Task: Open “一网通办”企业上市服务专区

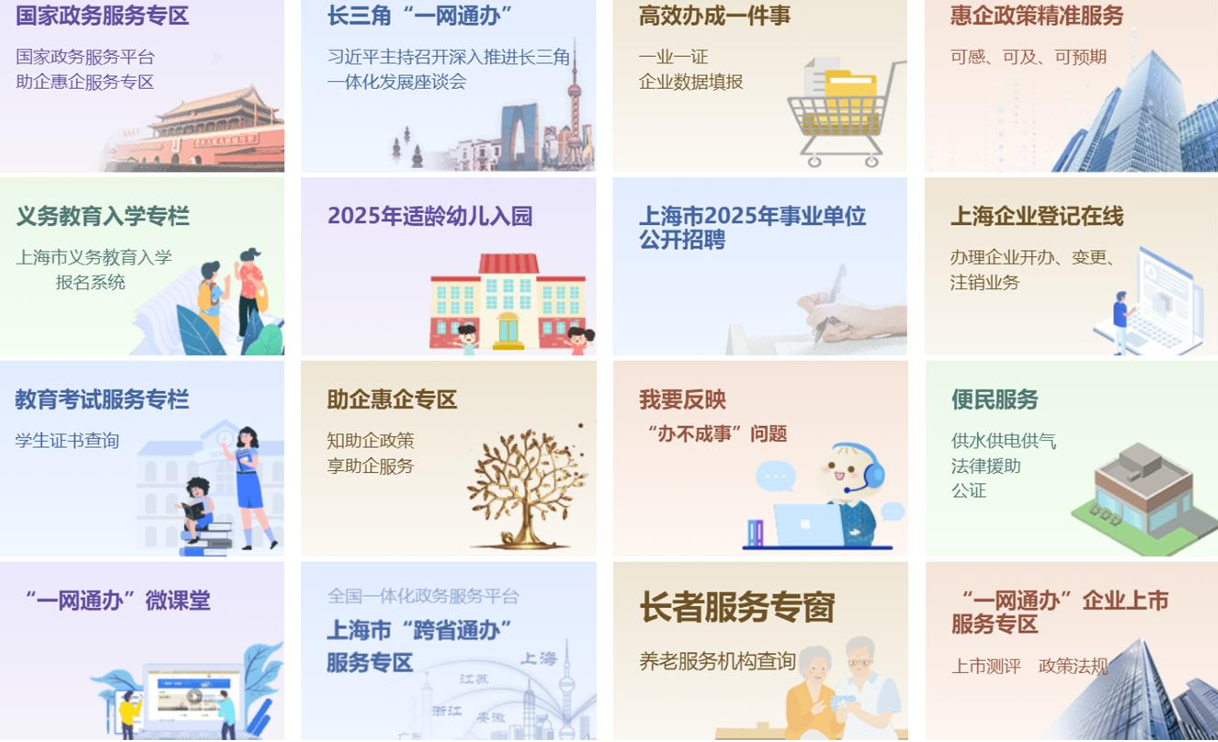Action: click(1071, 650)
